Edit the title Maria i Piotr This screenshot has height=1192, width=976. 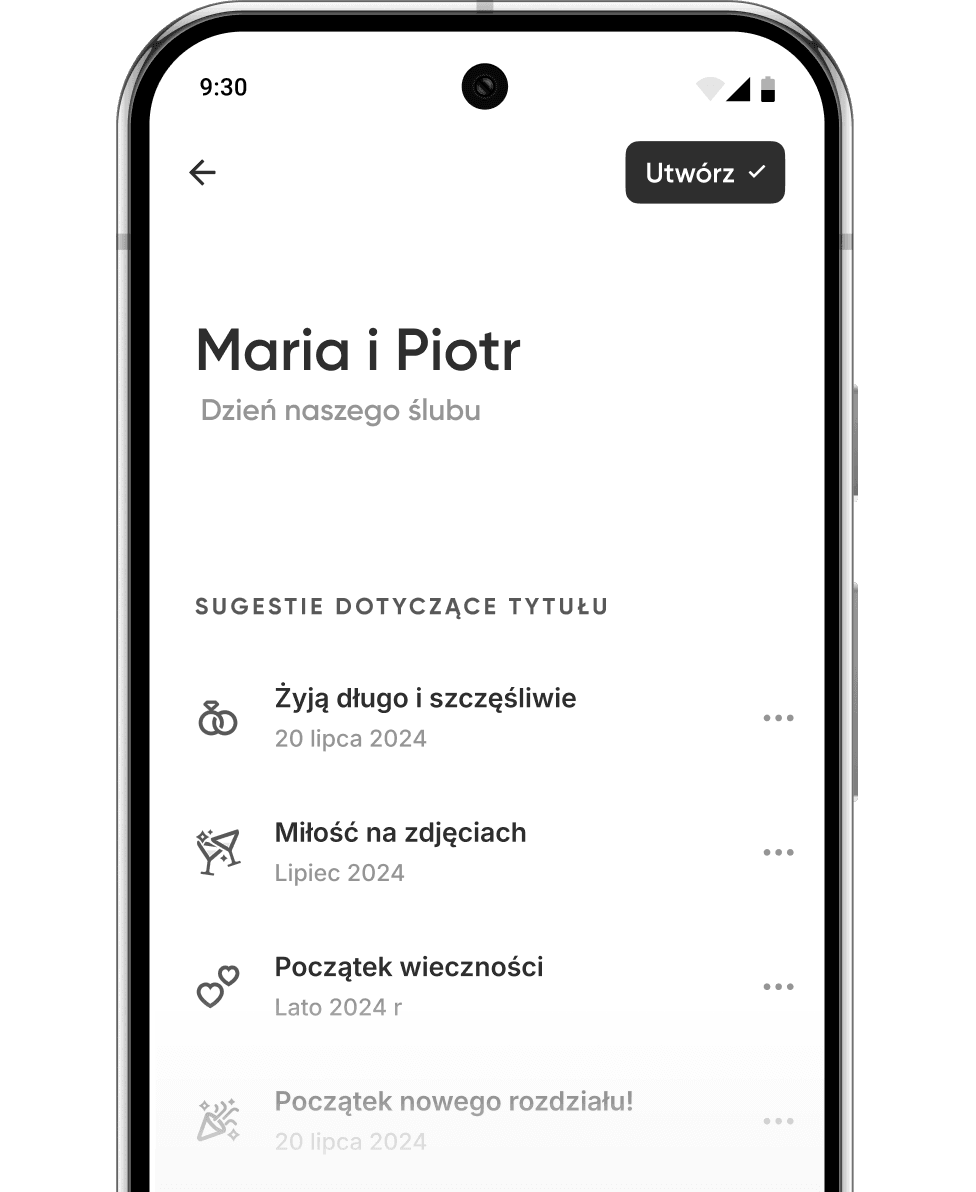coord(358,350)
